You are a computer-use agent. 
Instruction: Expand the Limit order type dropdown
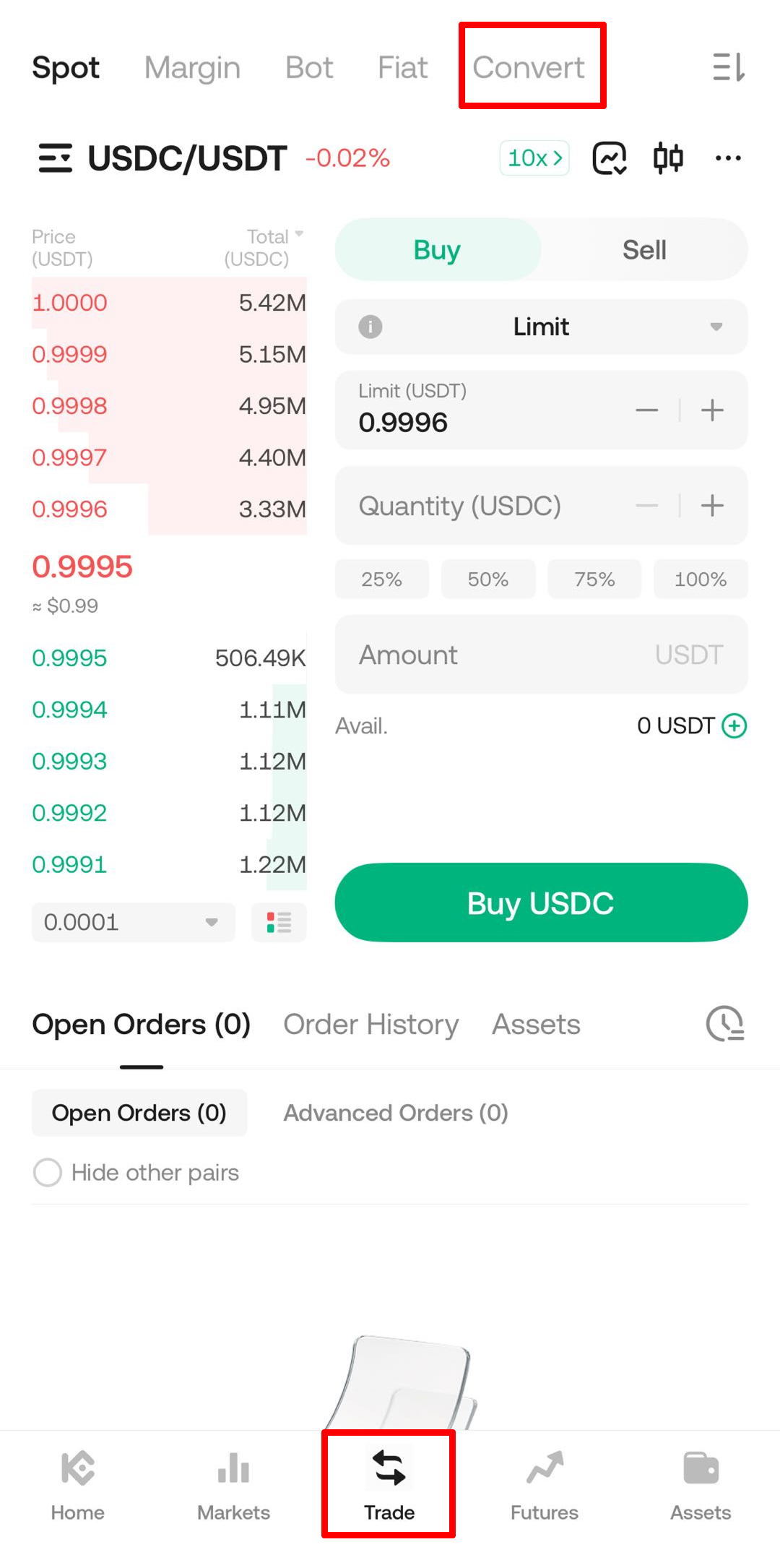(x=541, y=327)
